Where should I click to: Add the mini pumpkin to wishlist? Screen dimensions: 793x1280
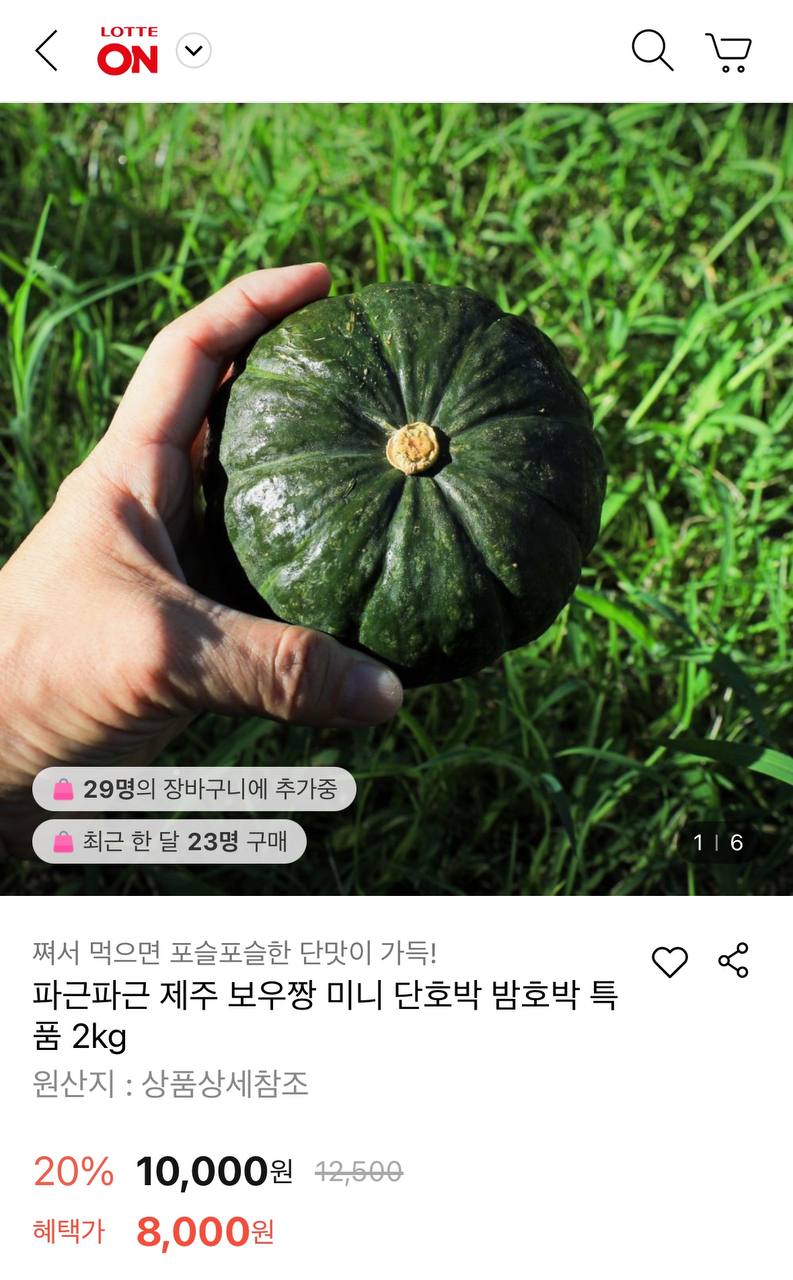[x=669, y=961]
